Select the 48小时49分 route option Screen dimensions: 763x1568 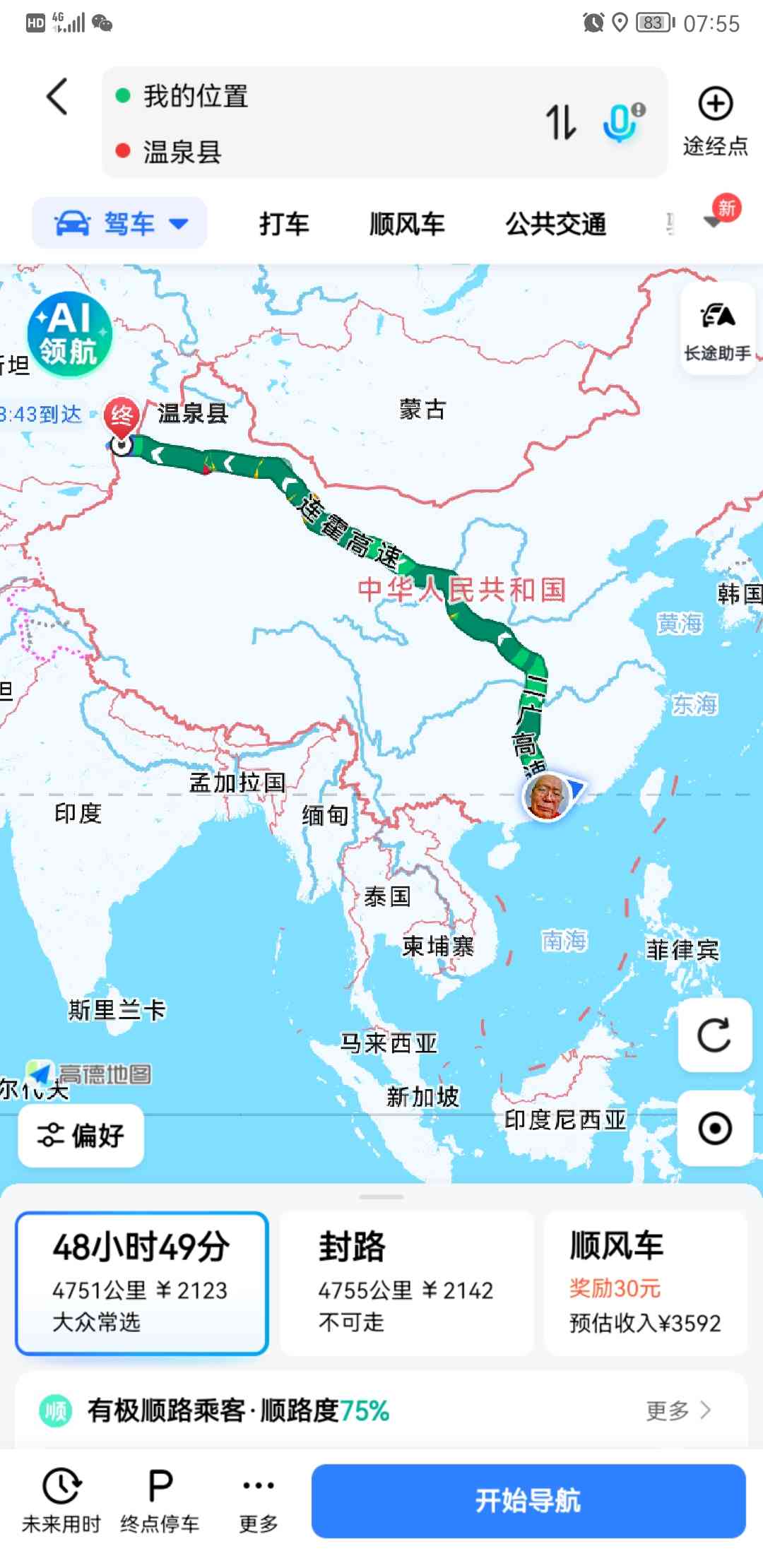(142, 1283)
